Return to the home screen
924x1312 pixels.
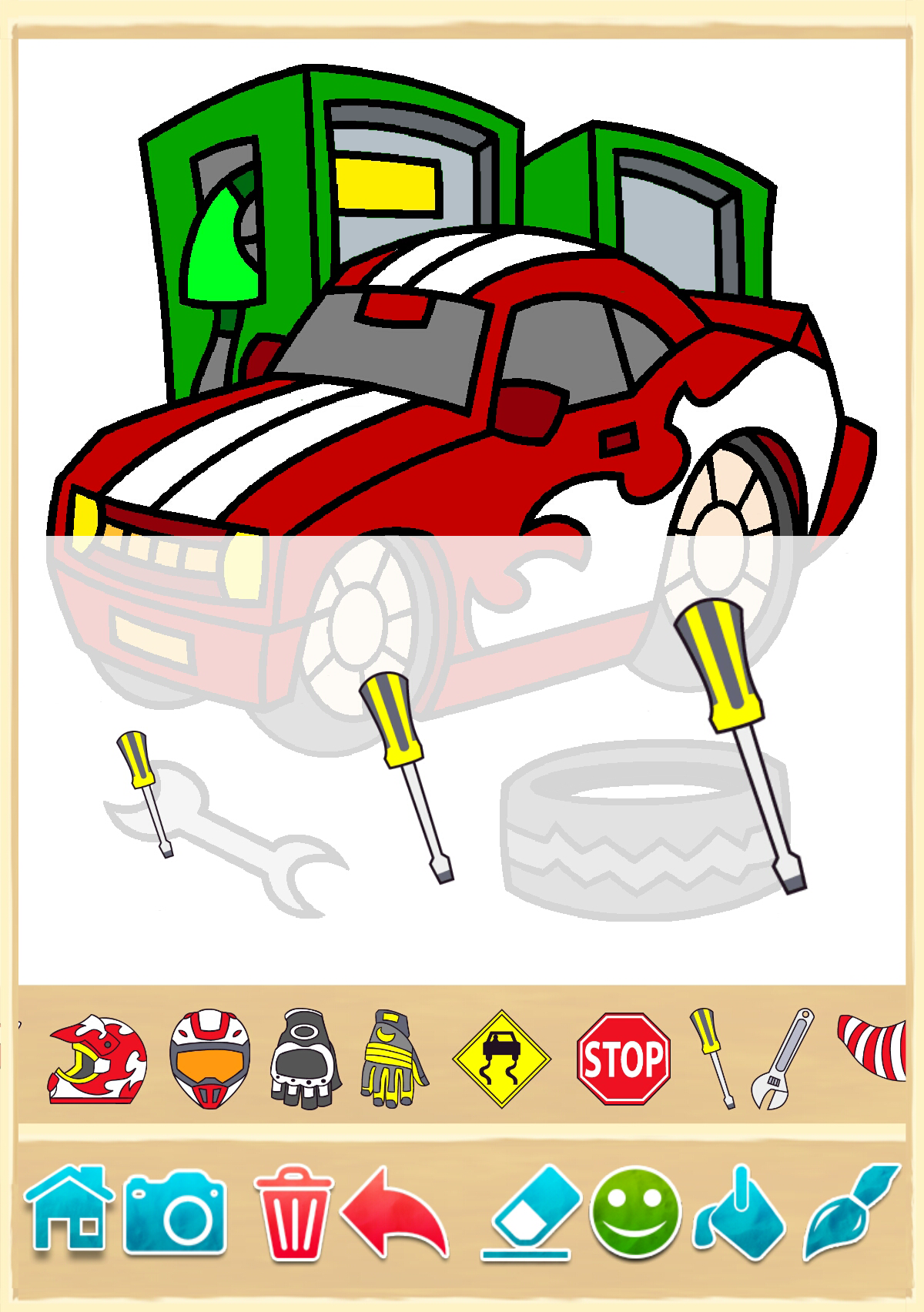[x=69, y=1210]
